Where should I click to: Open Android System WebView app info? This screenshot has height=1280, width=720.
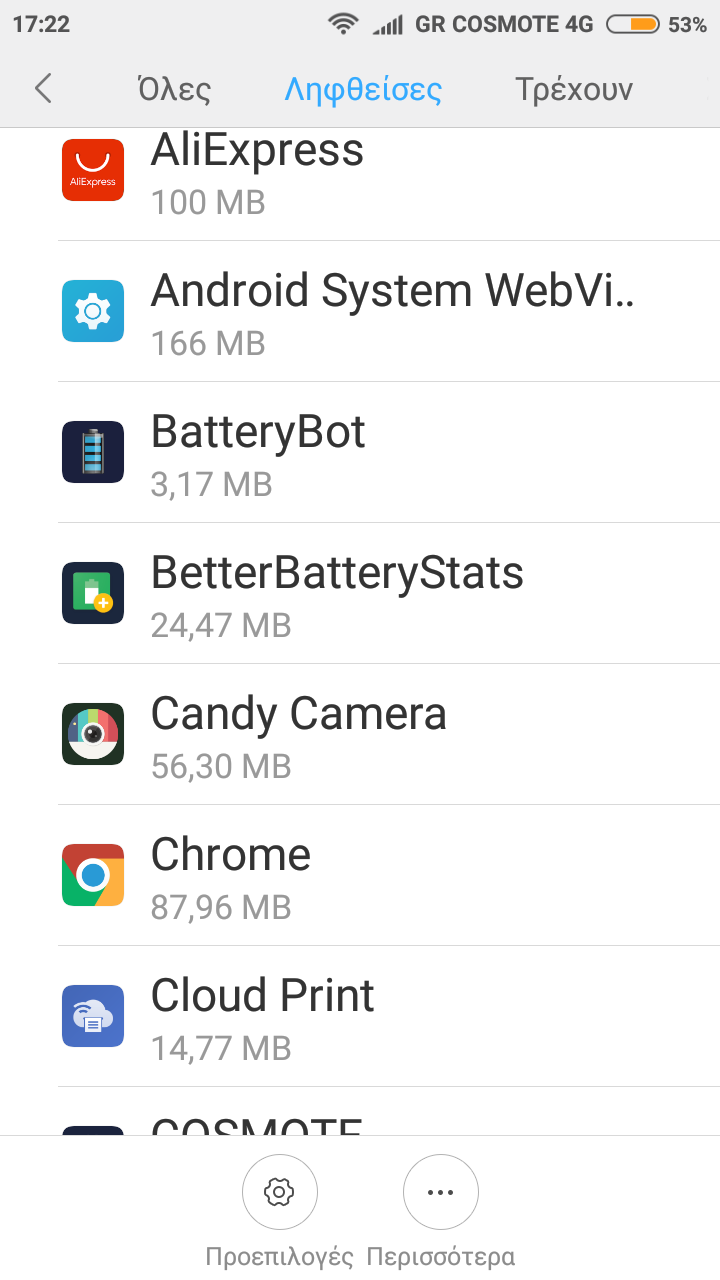[x=360, y=312]
